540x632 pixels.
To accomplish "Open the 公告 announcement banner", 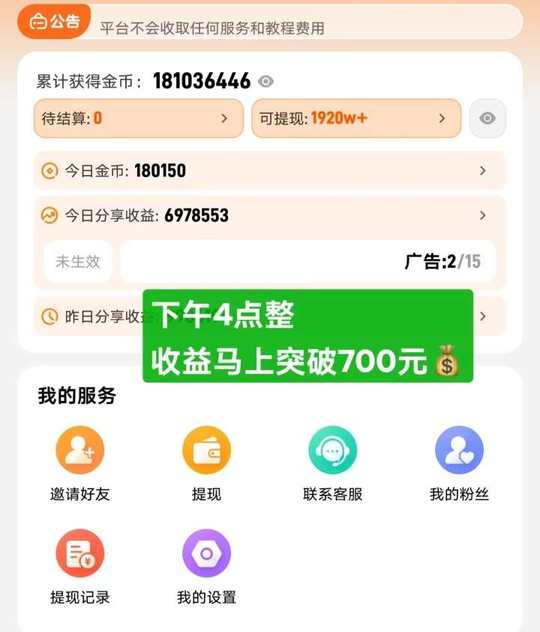I will (270, 22).
